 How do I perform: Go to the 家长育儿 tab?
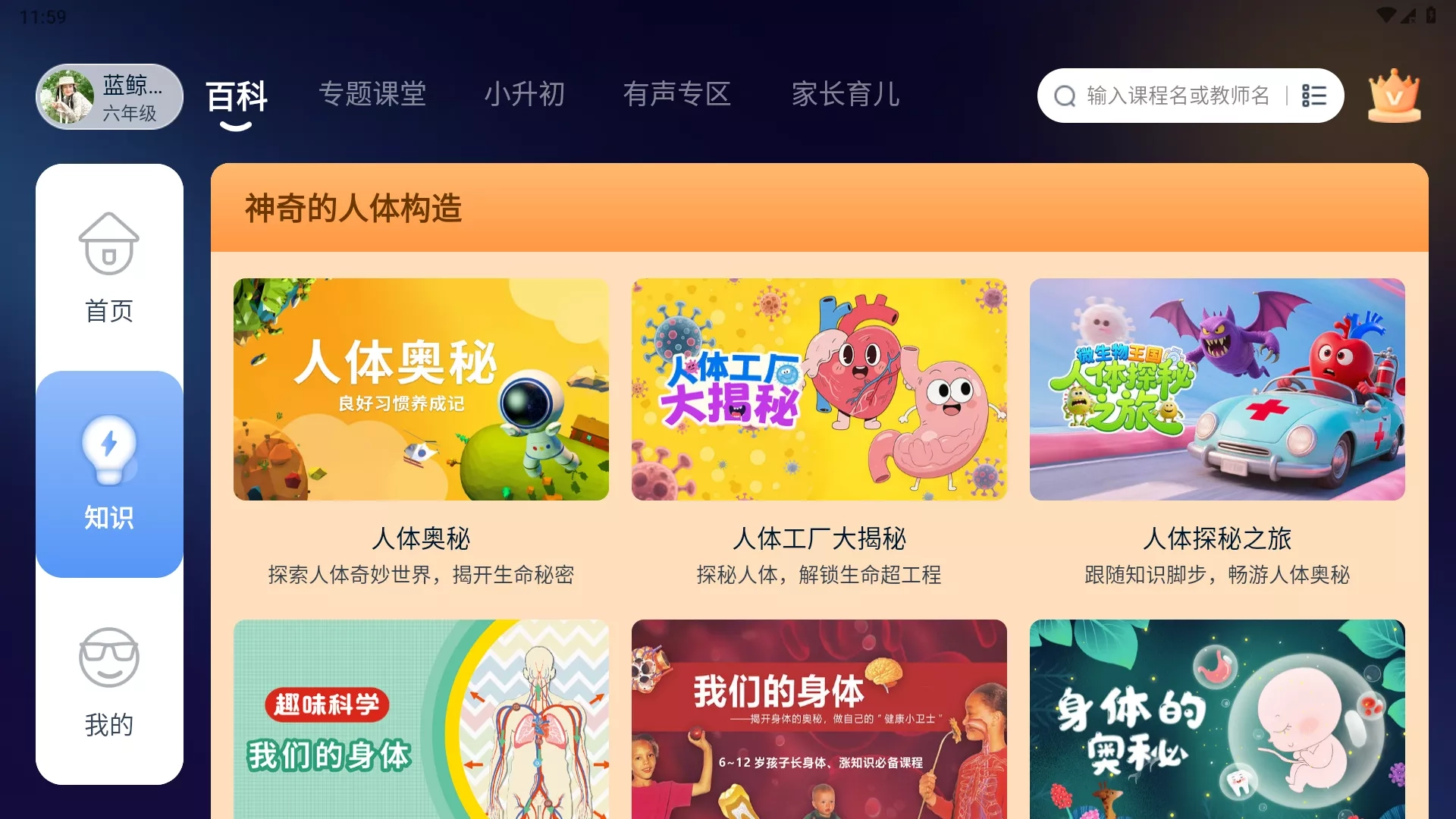[846, 95]
